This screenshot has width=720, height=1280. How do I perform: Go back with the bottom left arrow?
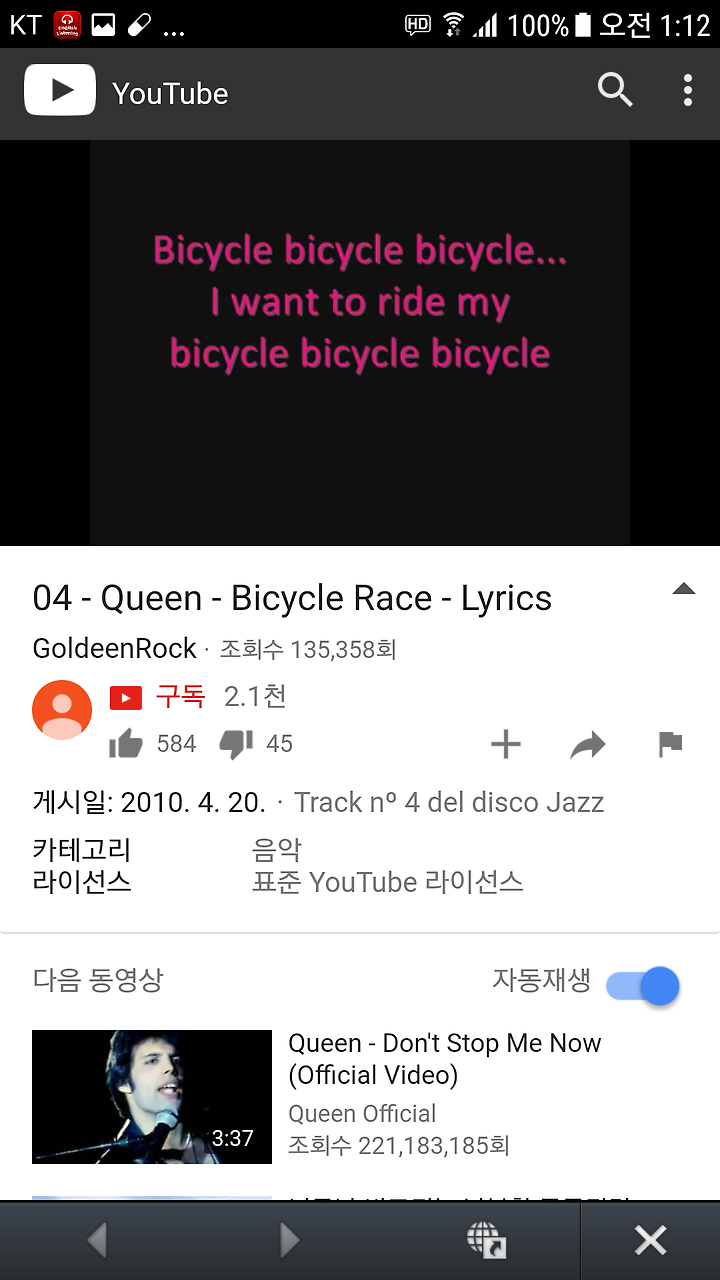(96, 1241)
